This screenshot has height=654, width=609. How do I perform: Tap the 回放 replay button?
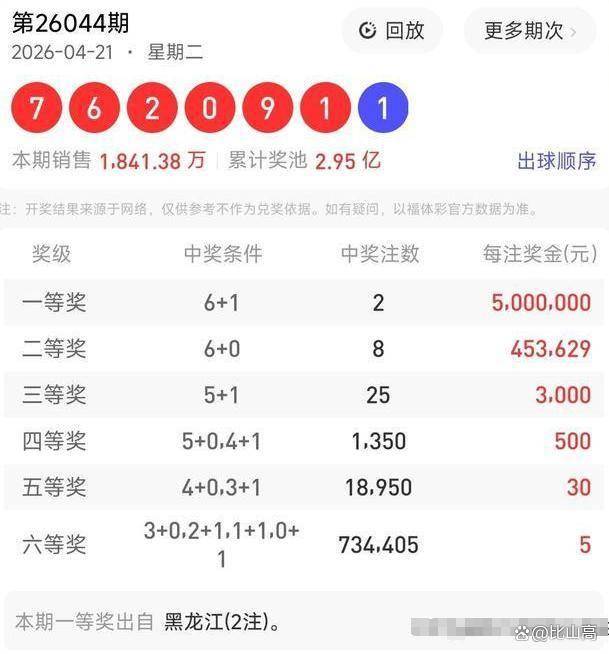(392, 31)
